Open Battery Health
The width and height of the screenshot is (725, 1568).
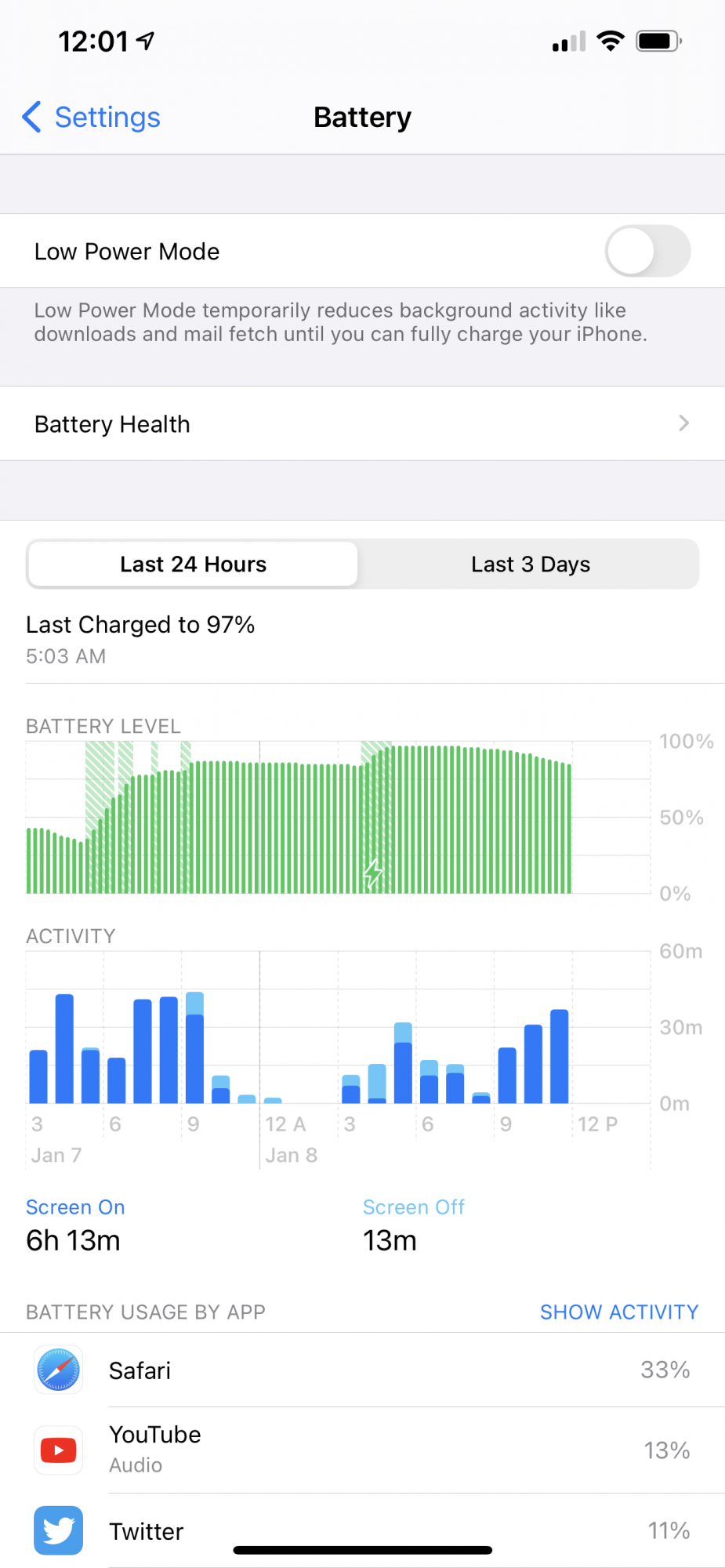362,424
